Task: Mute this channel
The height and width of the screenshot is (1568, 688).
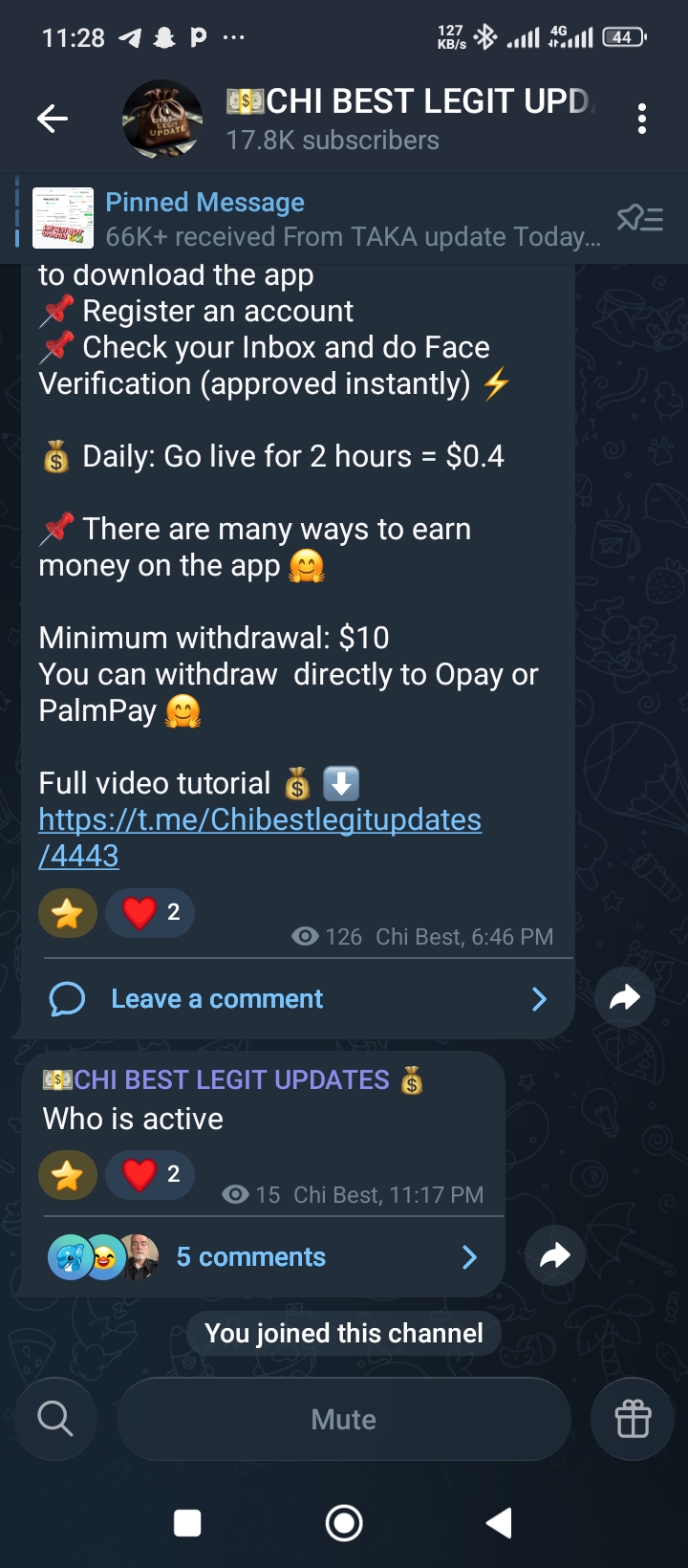Action: point(343,1419)
